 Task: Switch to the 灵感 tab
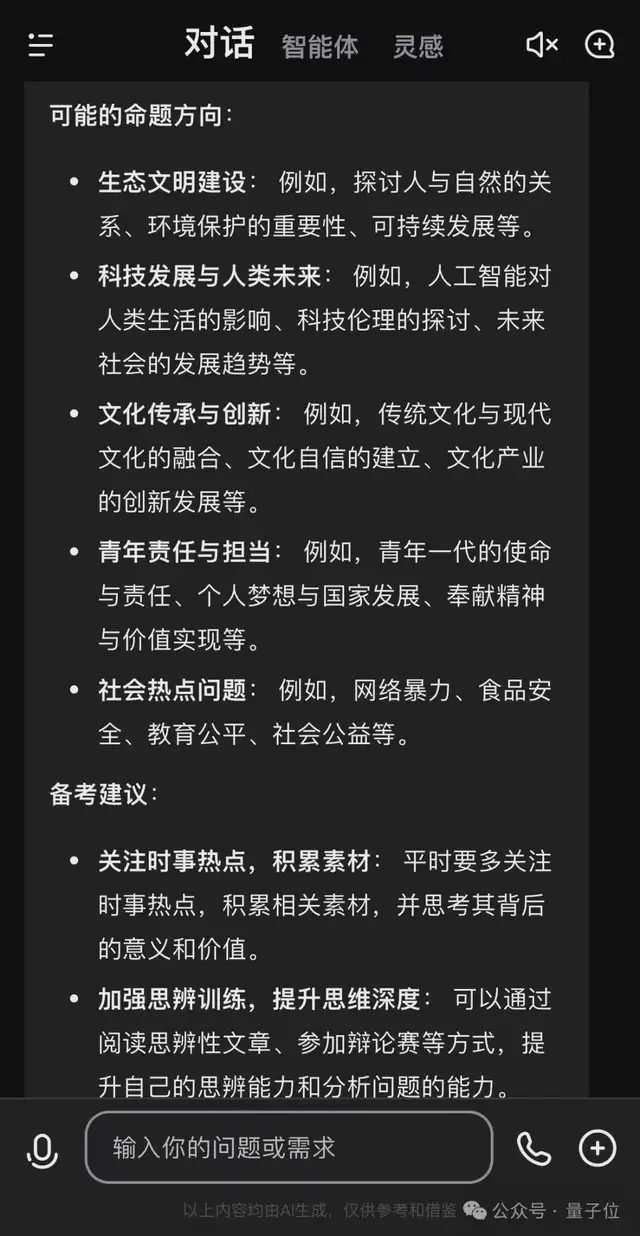(x=418, y=46)
